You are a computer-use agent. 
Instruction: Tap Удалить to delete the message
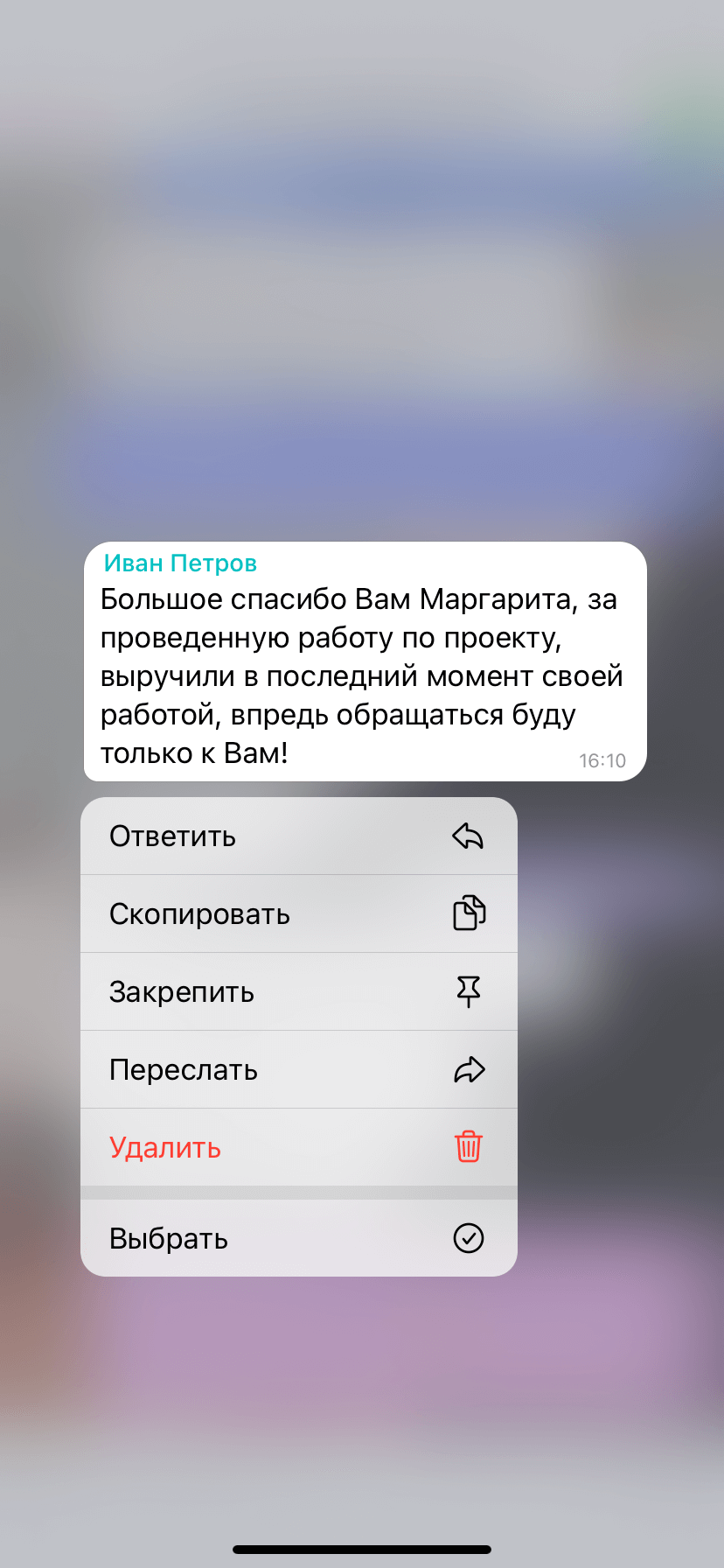298,1148
